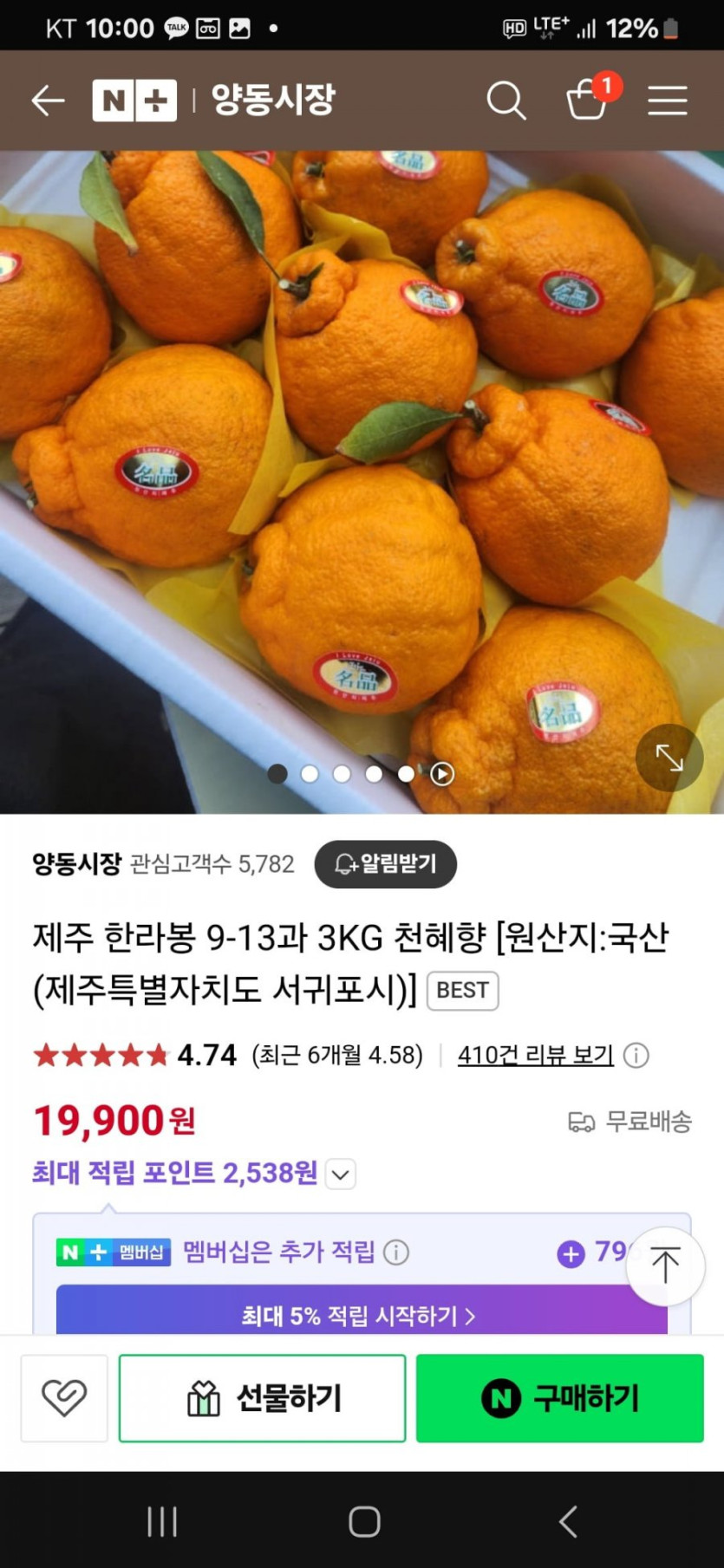Tap 최대 5% 적립 시작하기 banner
Viewport: 724px width, 1568px height.
pyautogui.click(x=361, y=1315)
